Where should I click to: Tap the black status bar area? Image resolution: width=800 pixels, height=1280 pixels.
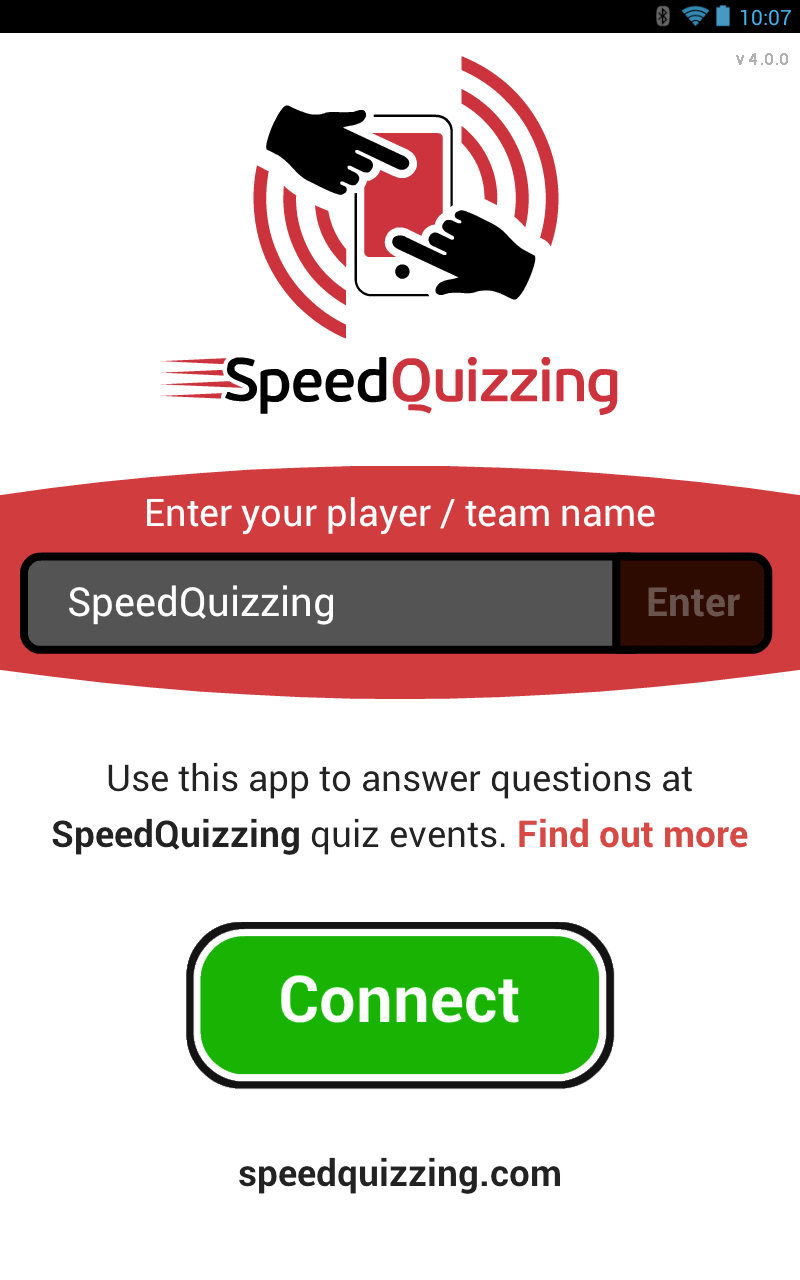[300, 16]
